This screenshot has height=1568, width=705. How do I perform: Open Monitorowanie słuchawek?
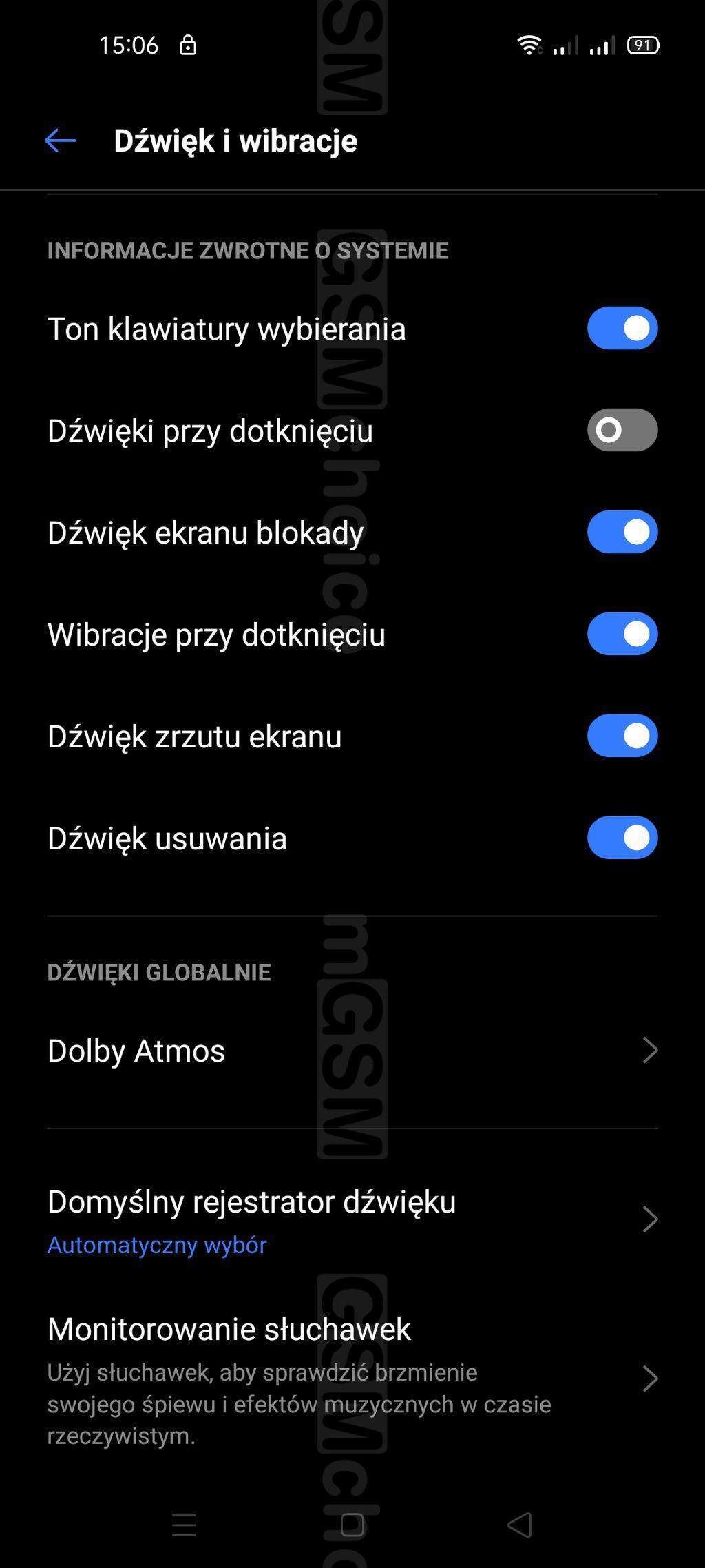click(x=352, y=1379)
